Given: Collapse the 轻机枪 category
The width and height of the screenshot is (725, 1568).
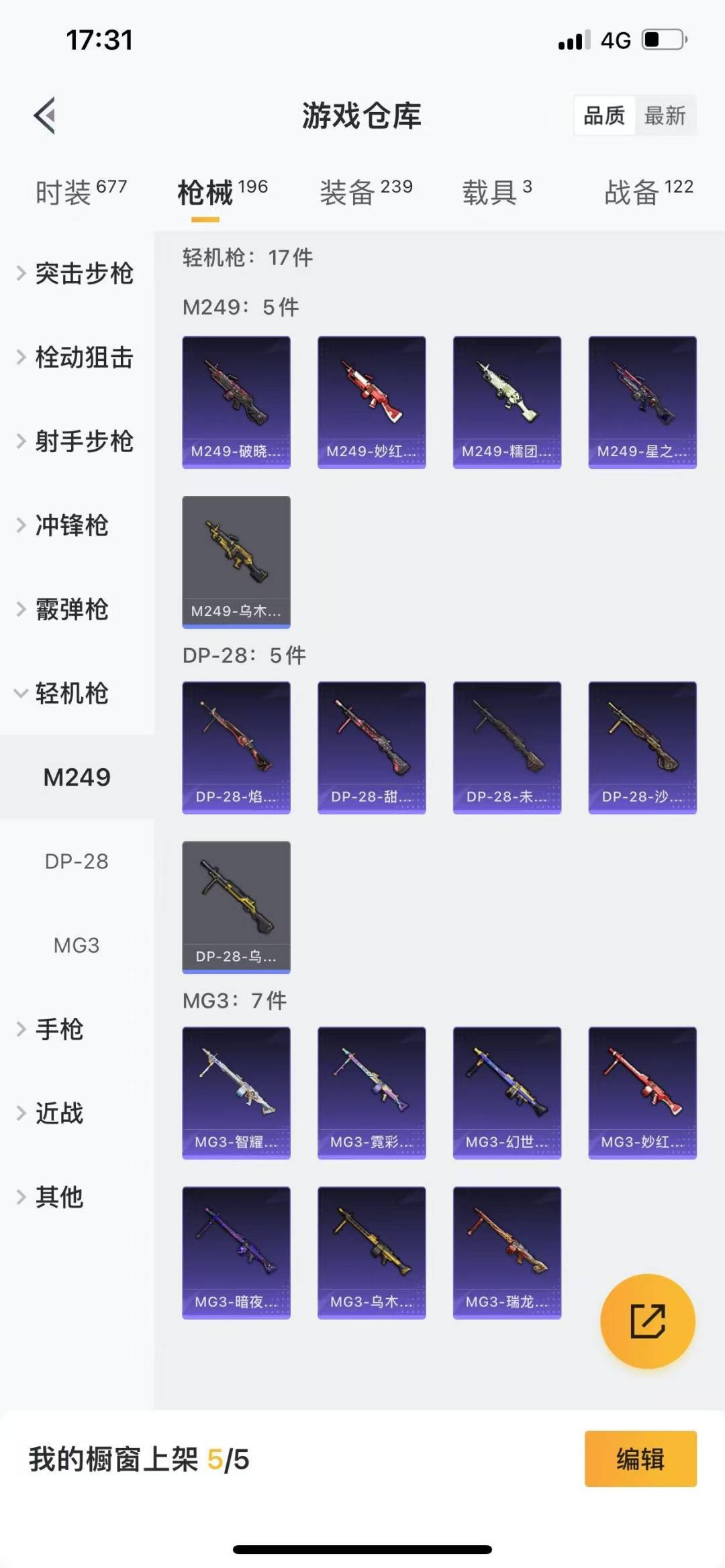Looking at the screenshot, I should click(x=70, y=693).
